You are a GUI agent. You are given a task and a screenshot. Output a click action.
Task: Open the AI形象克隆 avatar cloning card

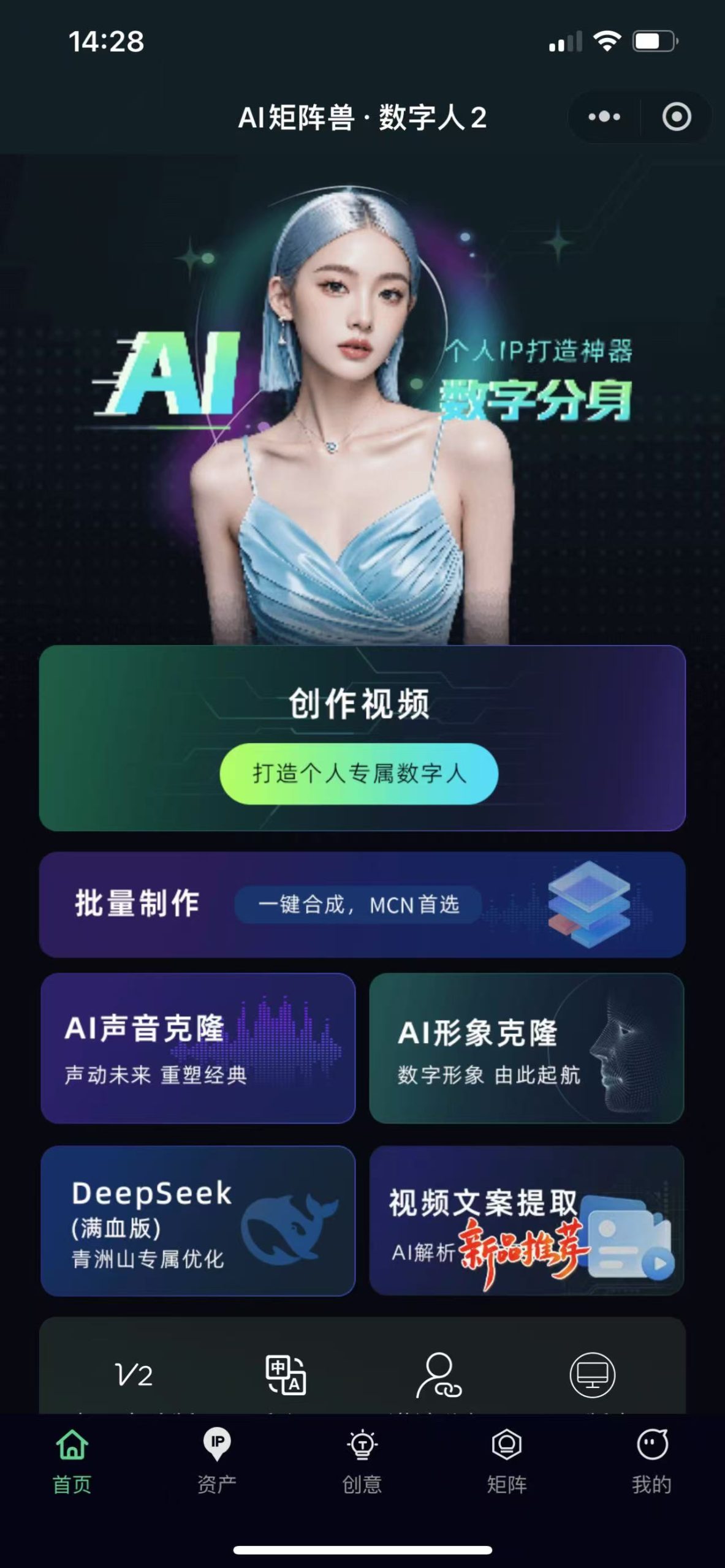tap(526, 1048)
